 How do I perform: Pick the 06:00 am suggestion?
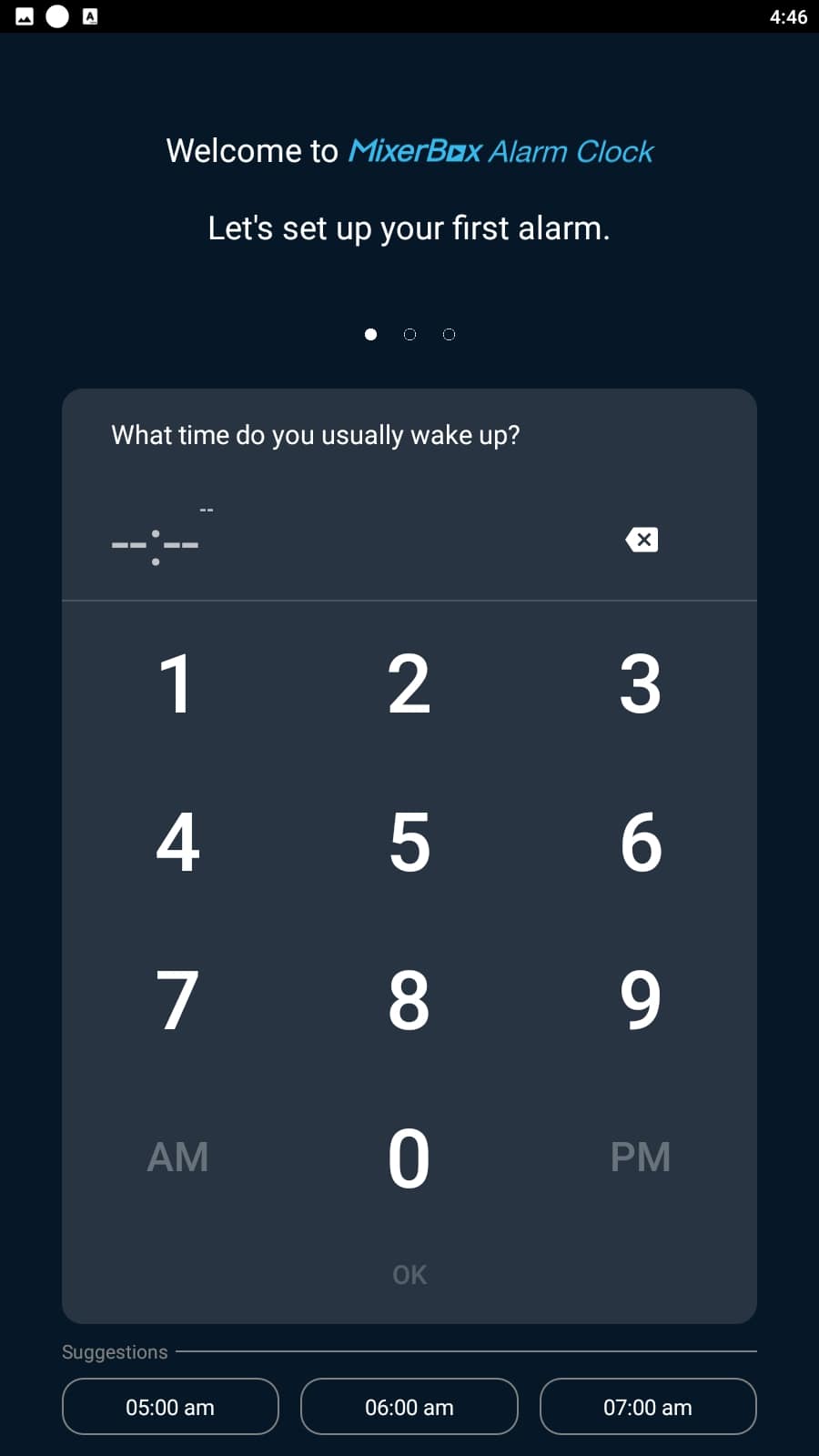409,1407
